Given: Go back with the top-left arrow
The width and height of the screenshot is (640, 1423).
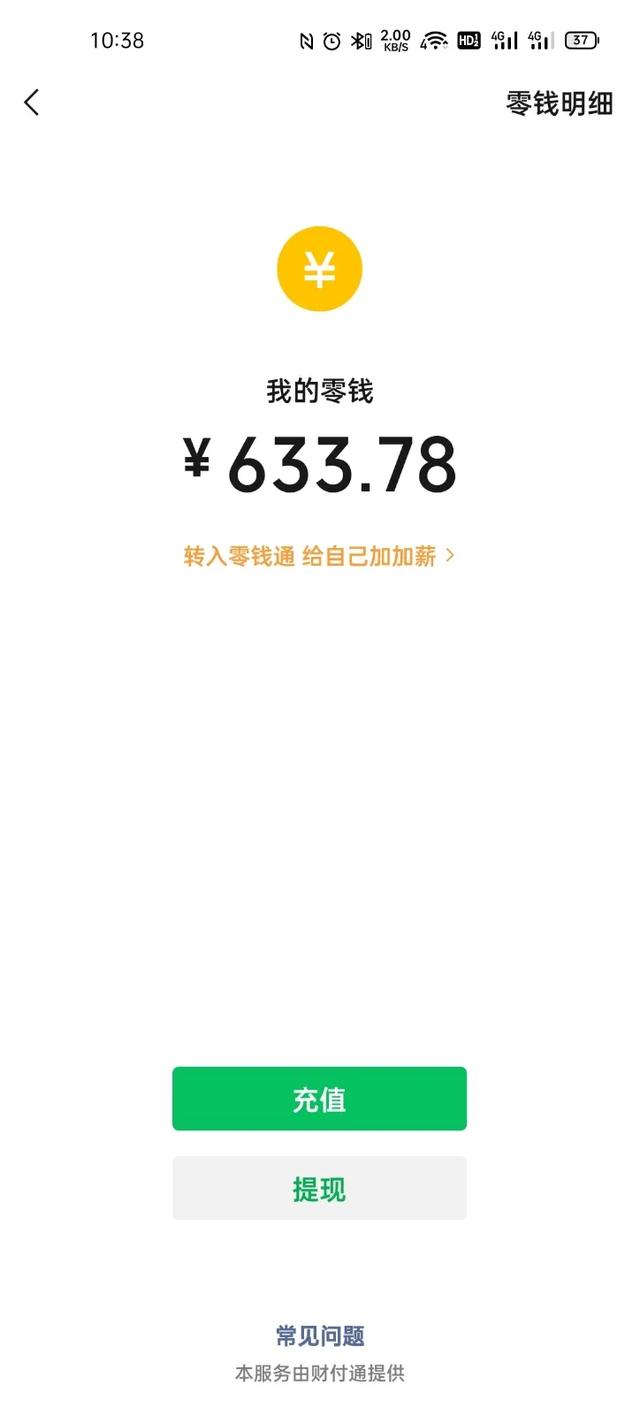Looking at the screenshot, I should pos(32,102).
